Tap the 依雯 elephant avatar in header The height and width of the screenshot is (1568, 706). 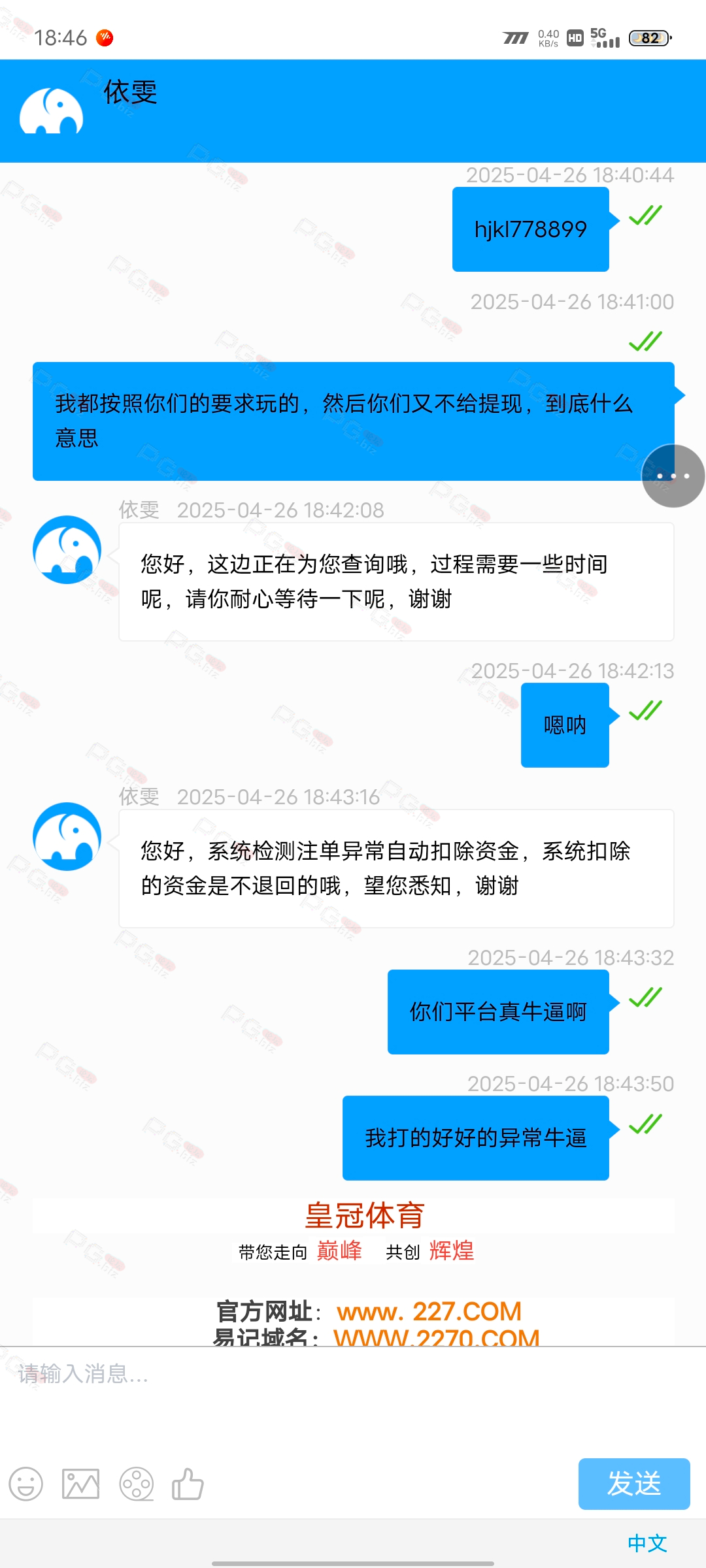[x=52, y=111]
